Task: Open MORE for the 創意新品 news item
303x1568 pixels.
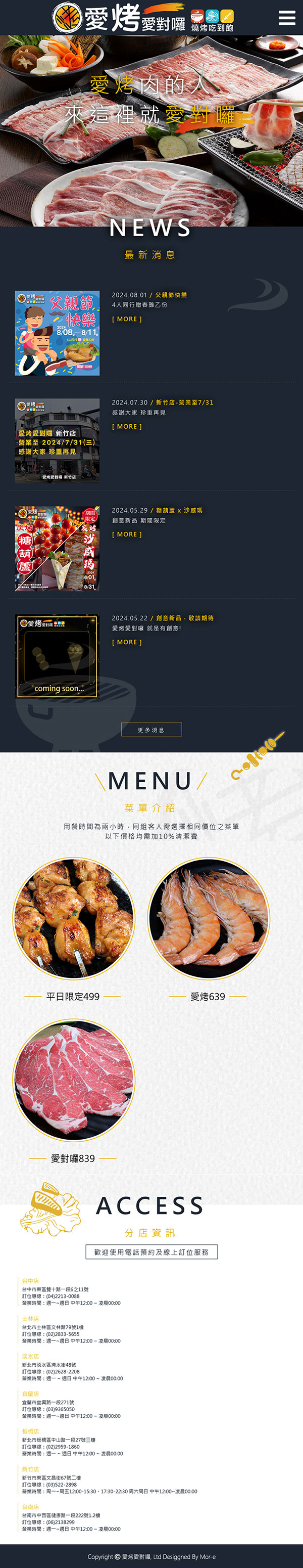Action: tap(127, 642)
